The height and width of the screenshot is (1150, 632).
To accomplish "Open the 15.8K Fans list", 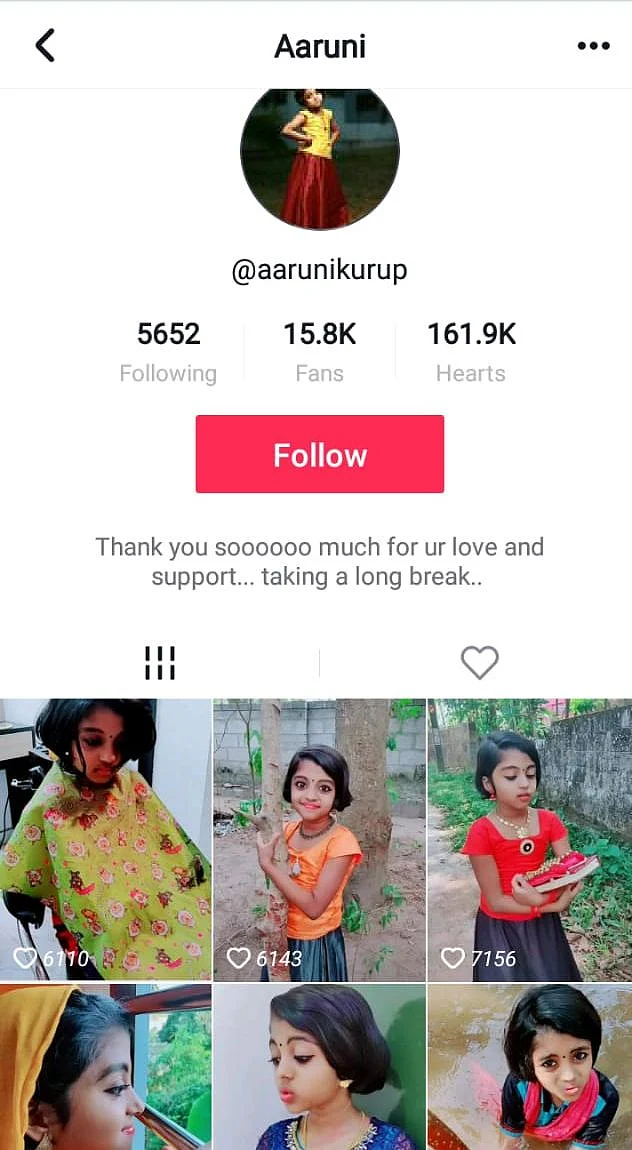I will (x=320, y=352).
